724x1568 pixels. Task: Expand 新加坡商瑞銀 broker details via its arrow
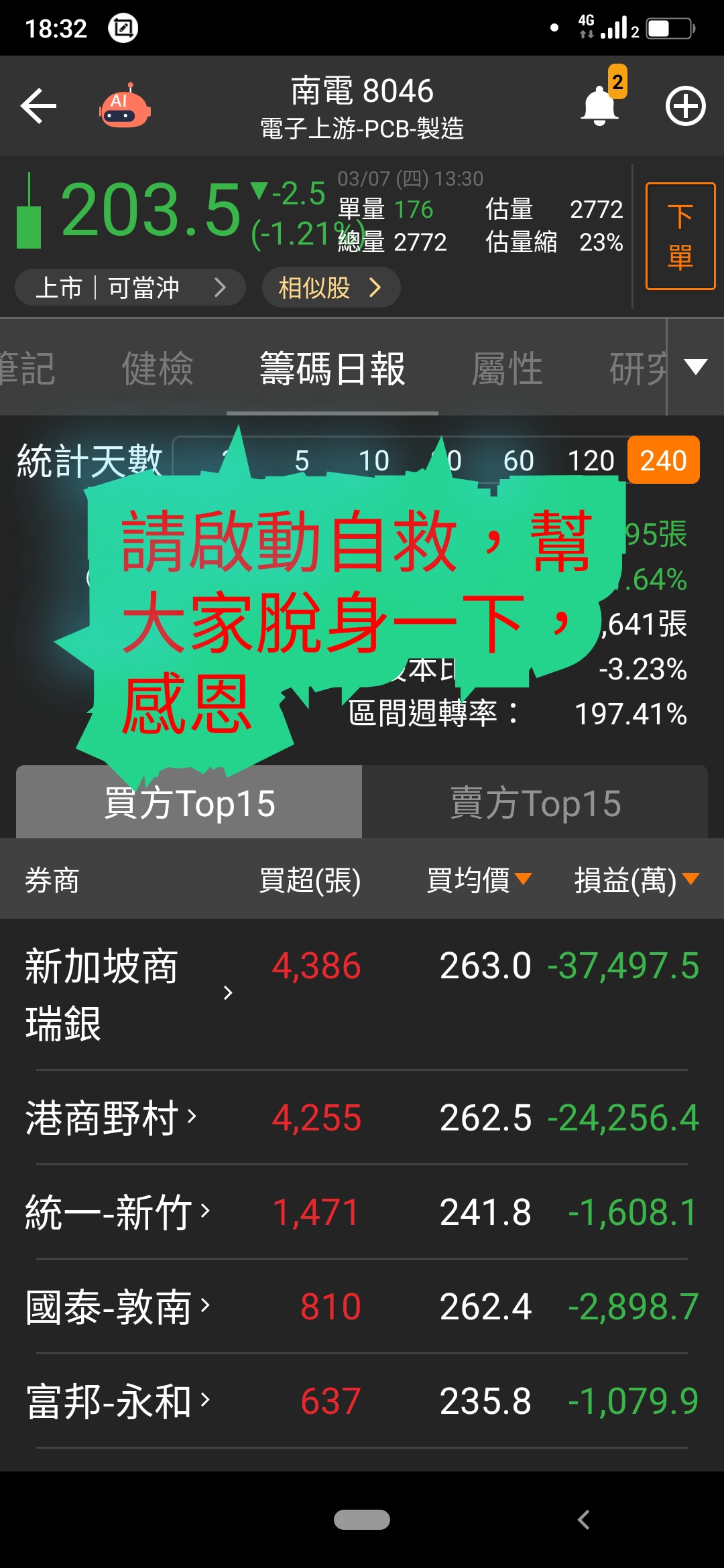[x=229, y=994]
